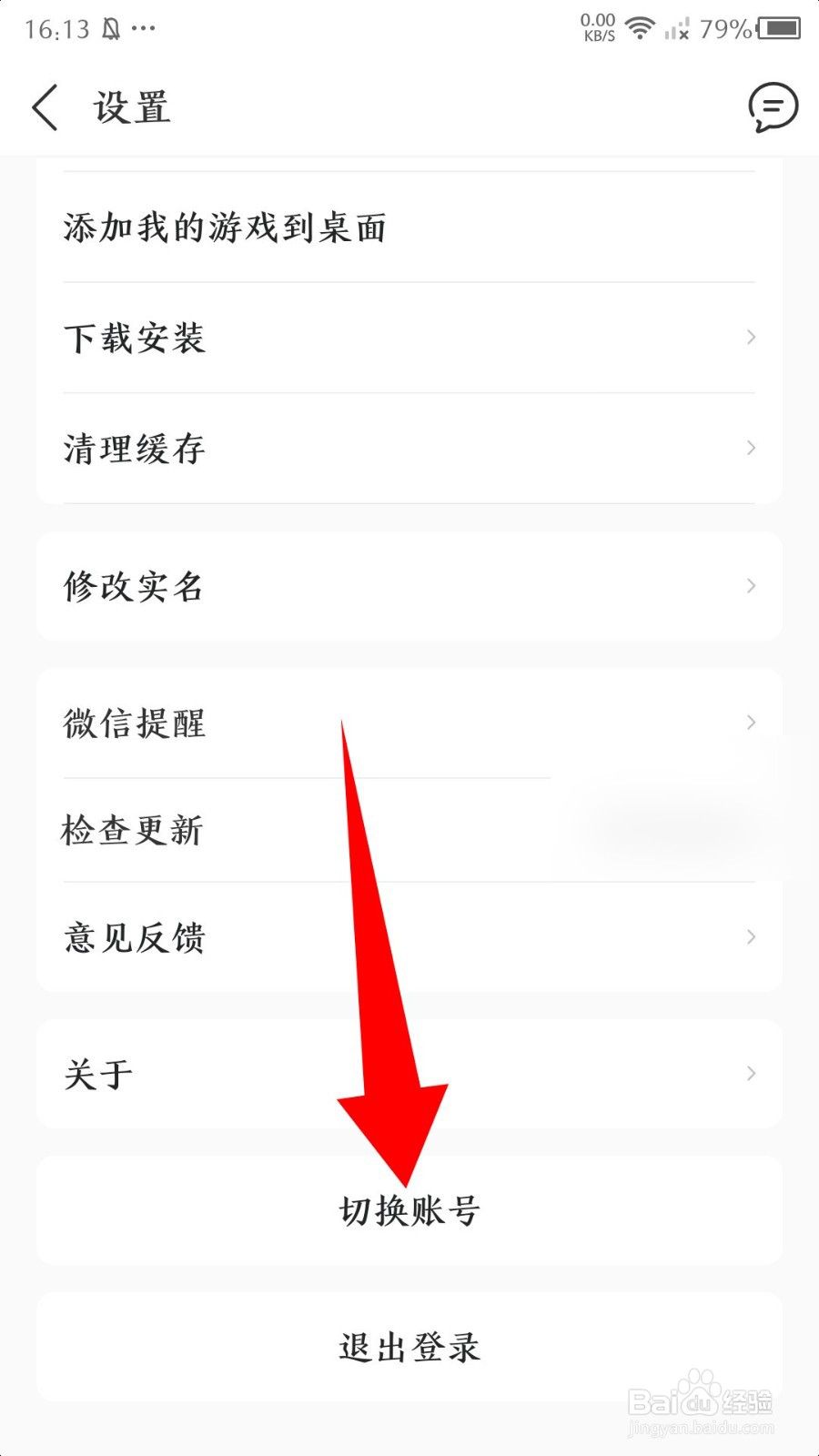Tap the 0.00 KB/S network speed indicator

pos(596,25)
